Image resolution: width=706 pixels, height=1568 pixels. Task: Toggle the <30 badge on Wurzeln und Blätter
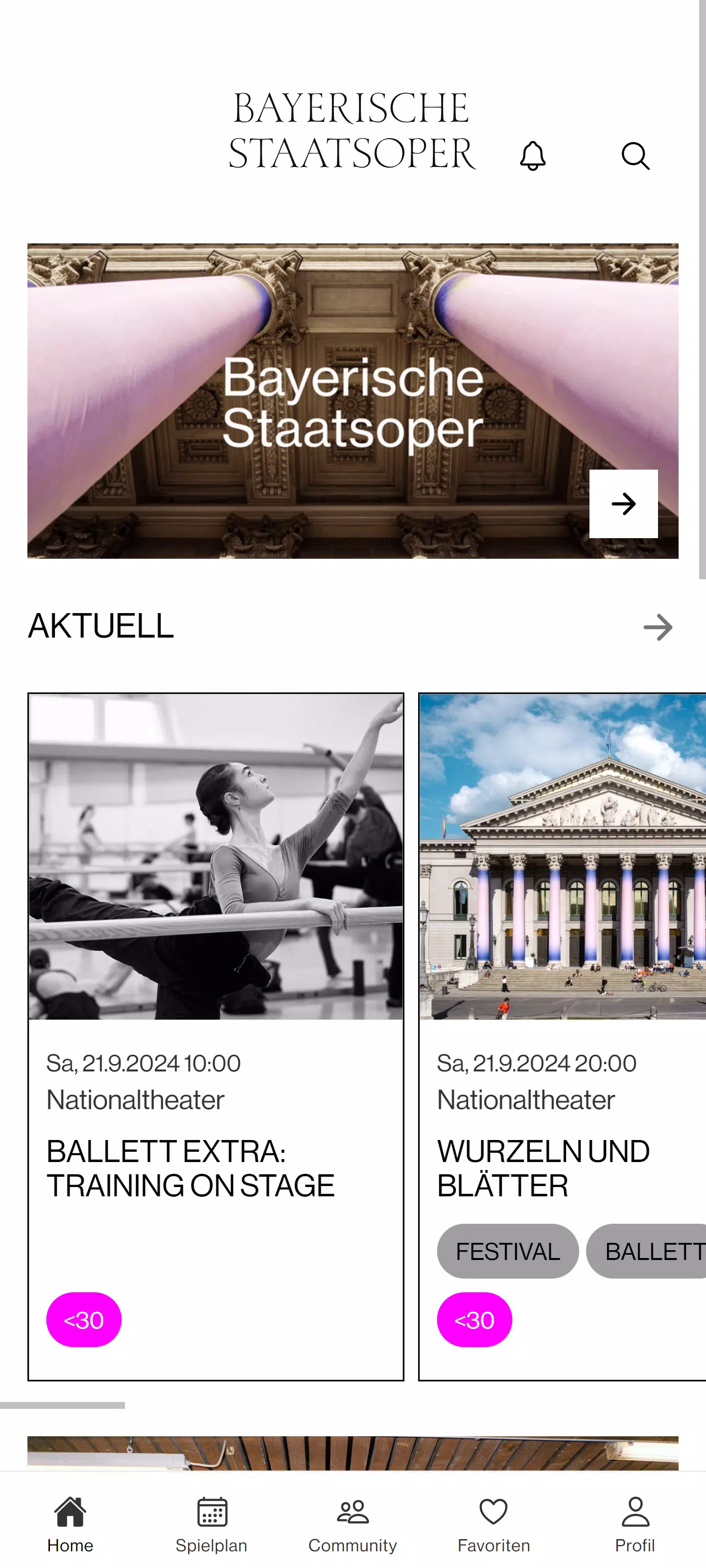[x=475, y=1320]
